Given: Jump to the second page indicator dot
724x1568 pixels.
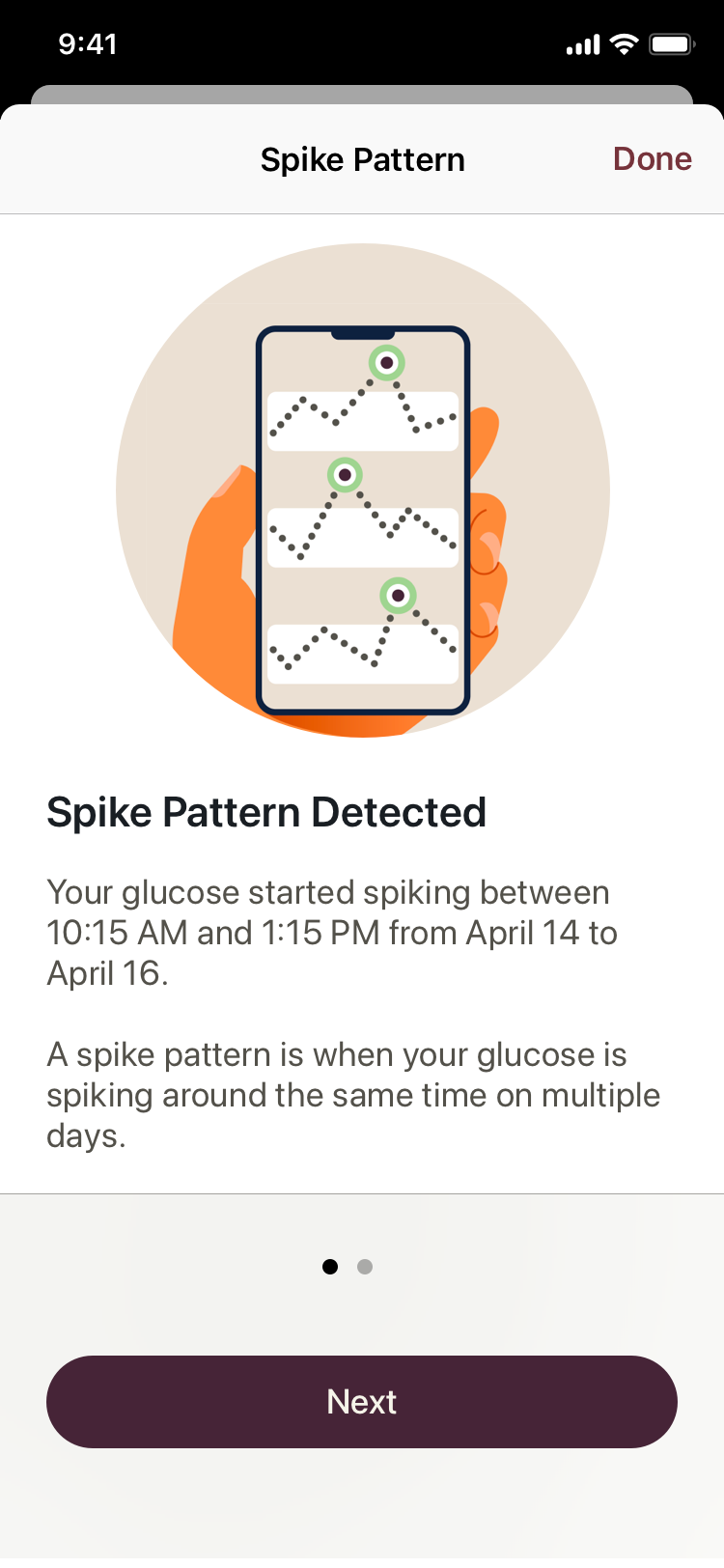Looking at the screenshot, I should click(365, 1267).
